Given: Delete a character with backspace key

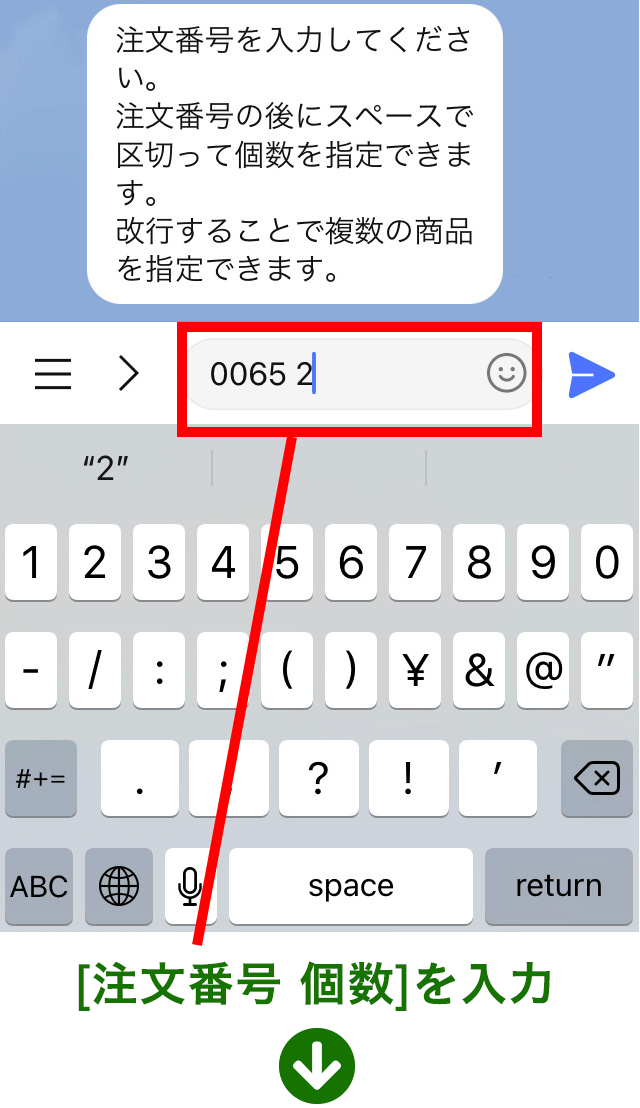Looking at the screenshot, I should (597, 778).
